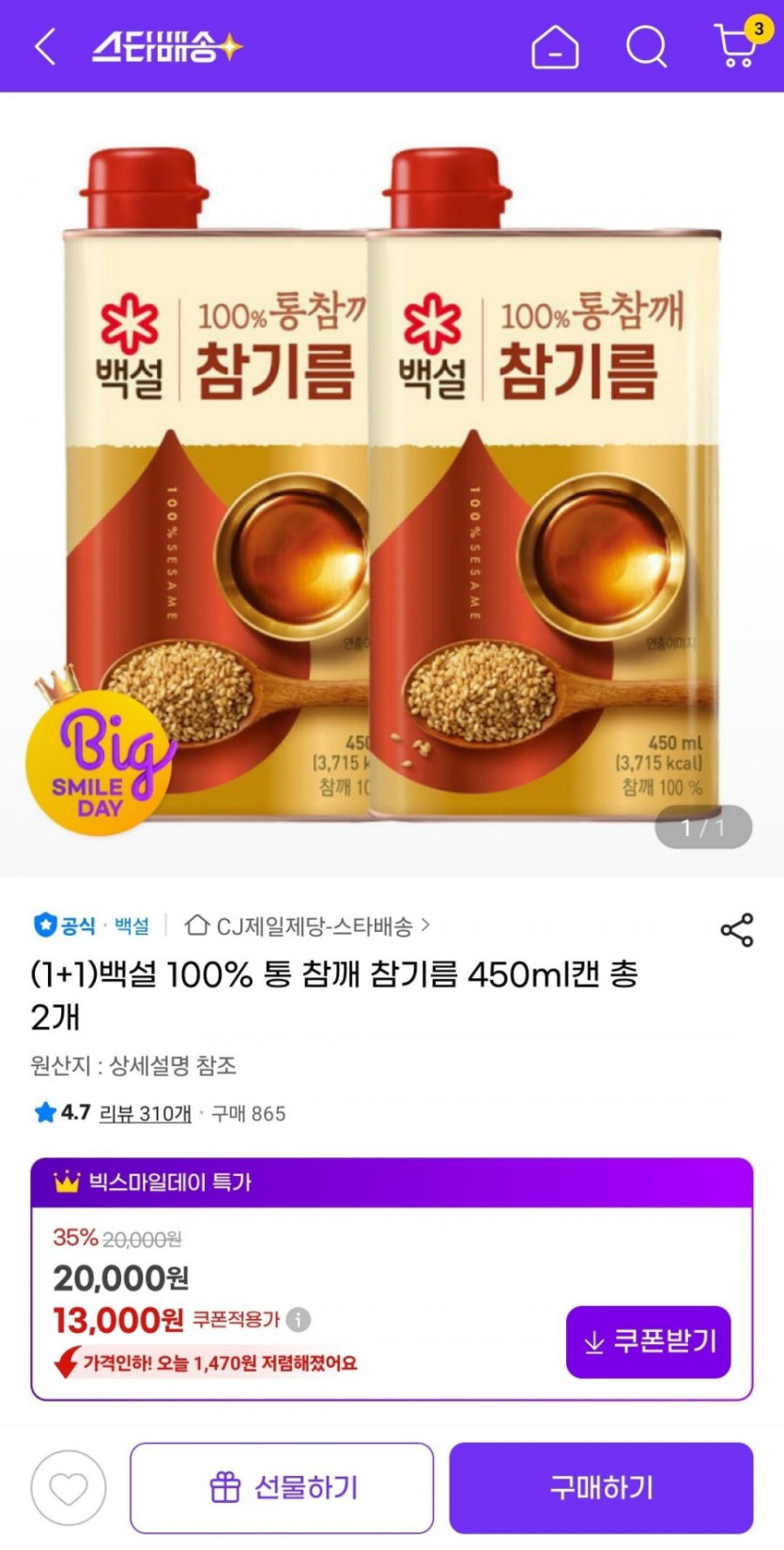
Task: Open the home icon in the header
Action: pos(555,46)
